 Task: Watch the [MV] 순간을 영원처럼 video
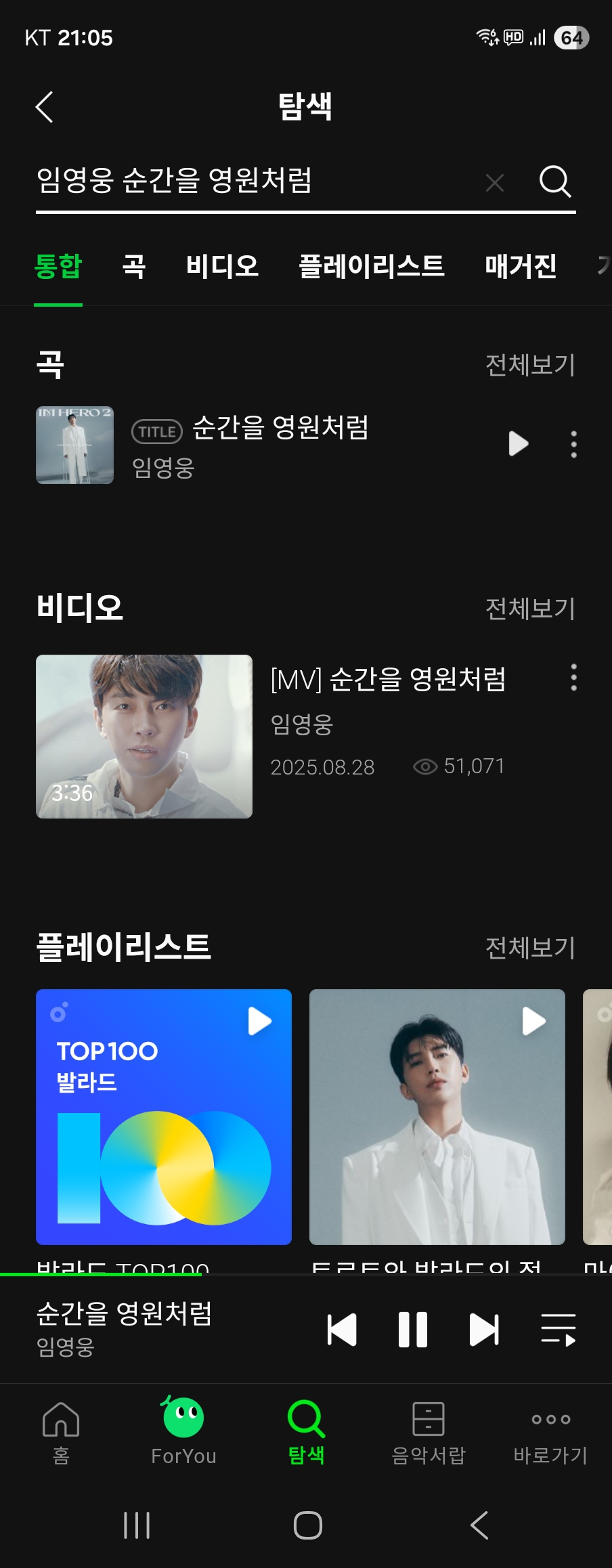(x=144, y=736)
